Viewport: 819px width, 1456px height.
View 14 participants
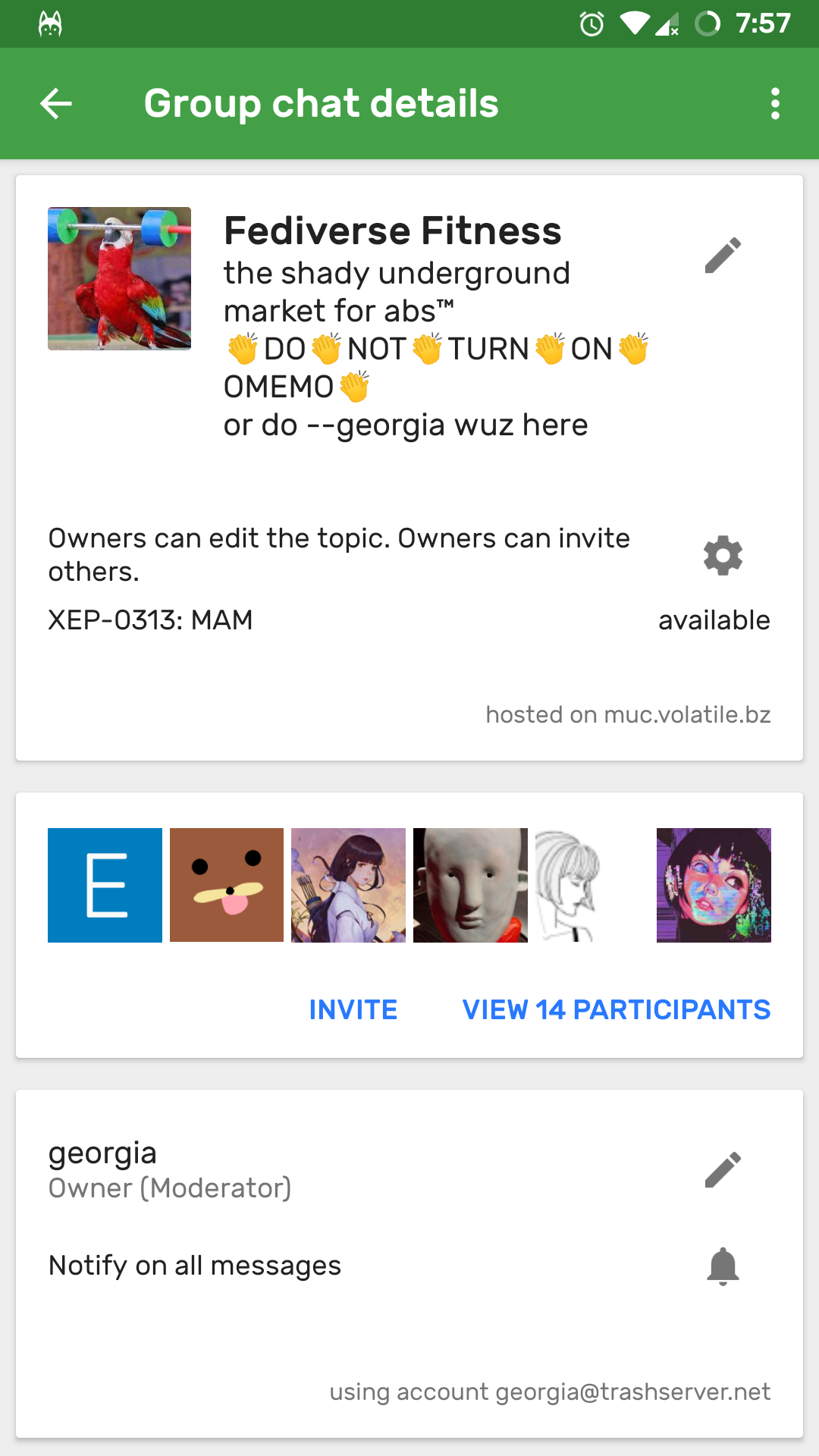click(x=616, y=1009)
